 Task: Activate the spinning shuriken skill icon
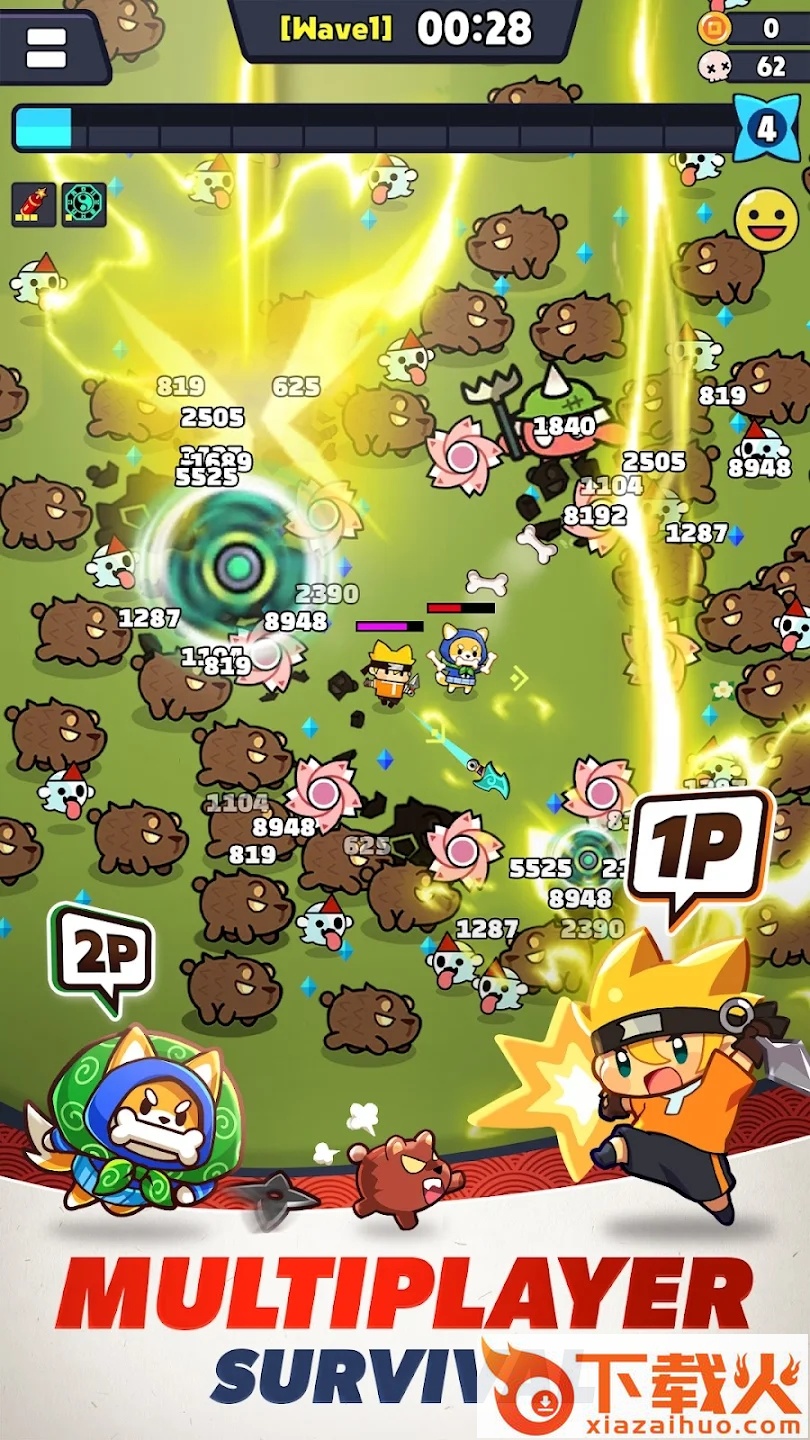coord(85,203)
